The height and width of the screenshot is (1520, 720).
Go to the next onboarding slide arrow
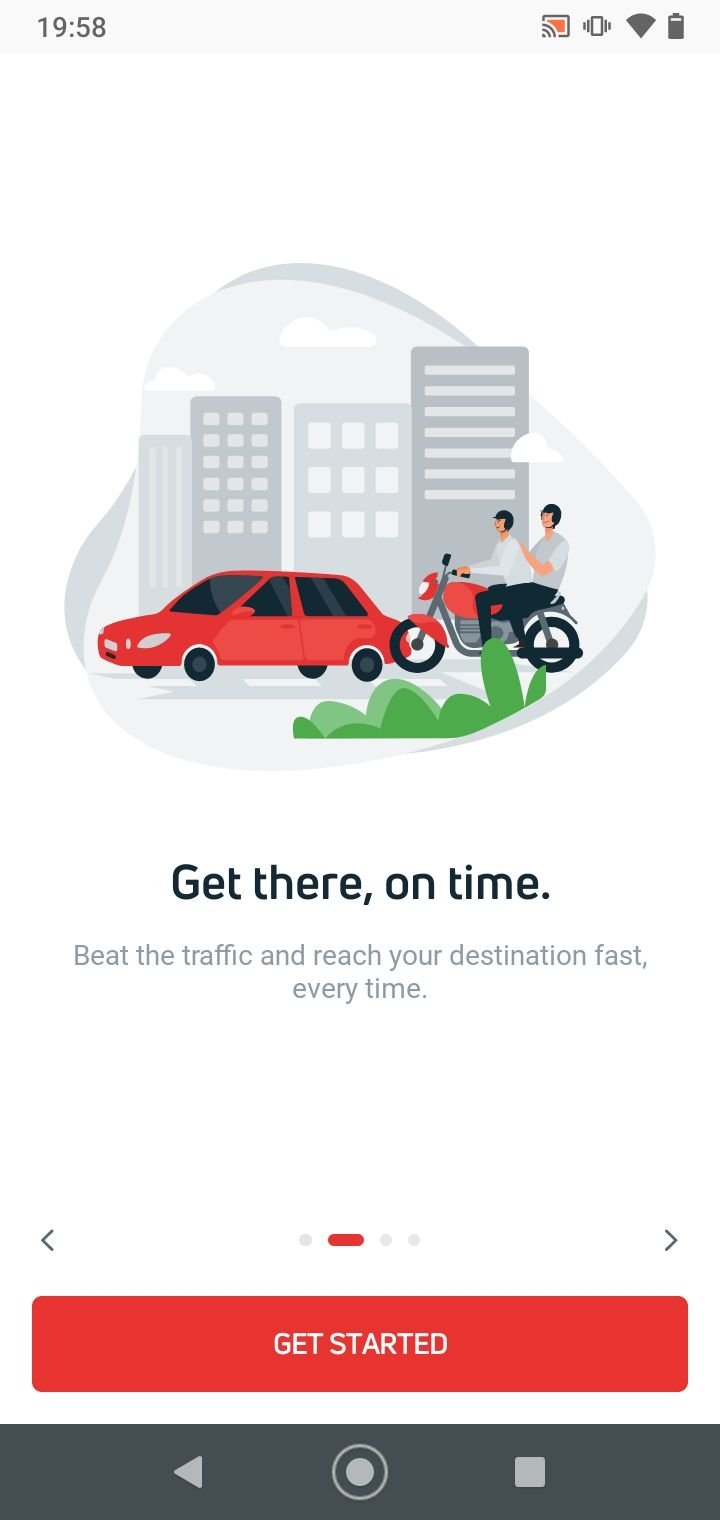[671, 1240]
